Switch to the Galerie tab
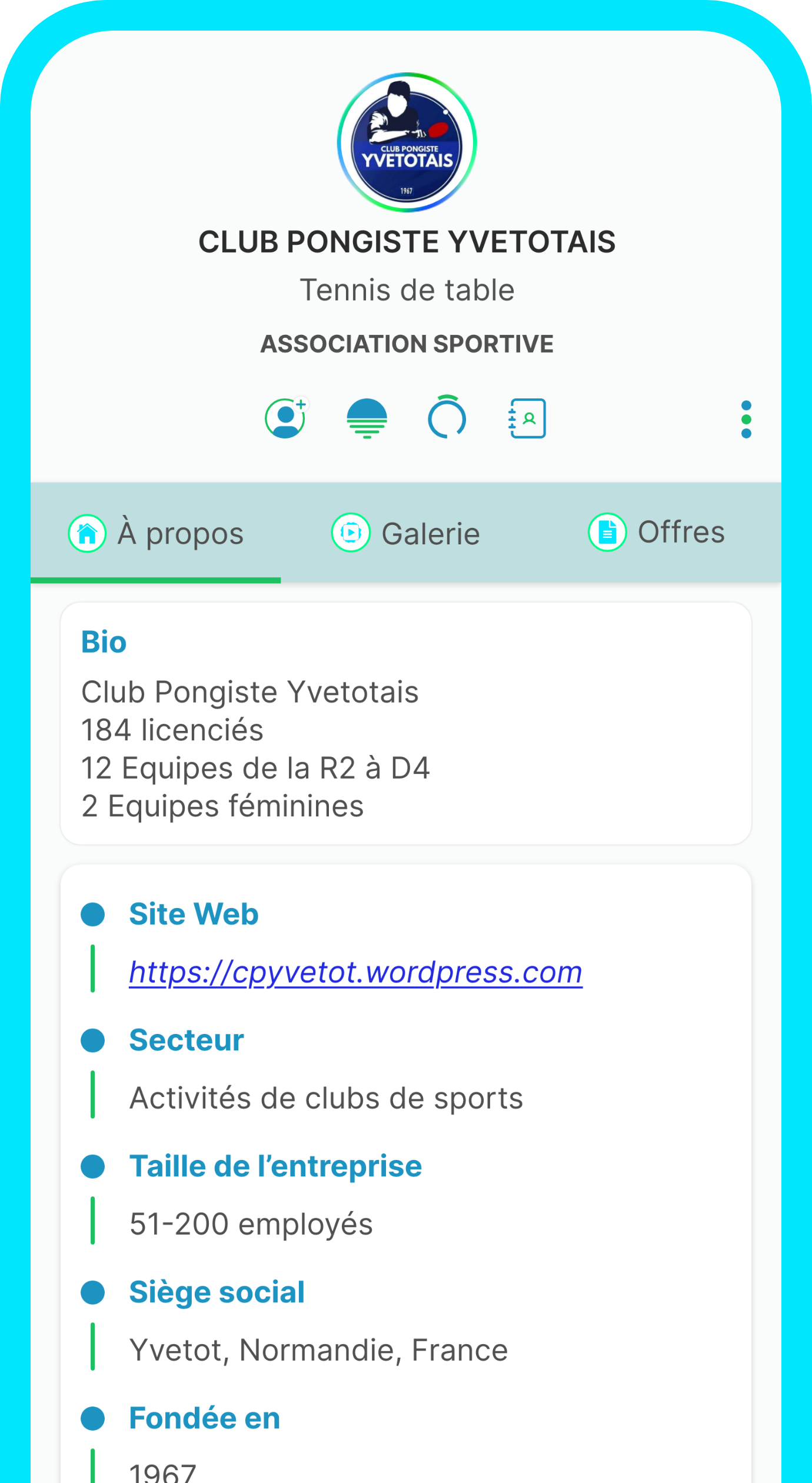The width and height of the screenshot is (812, 1483). (406, 533)
